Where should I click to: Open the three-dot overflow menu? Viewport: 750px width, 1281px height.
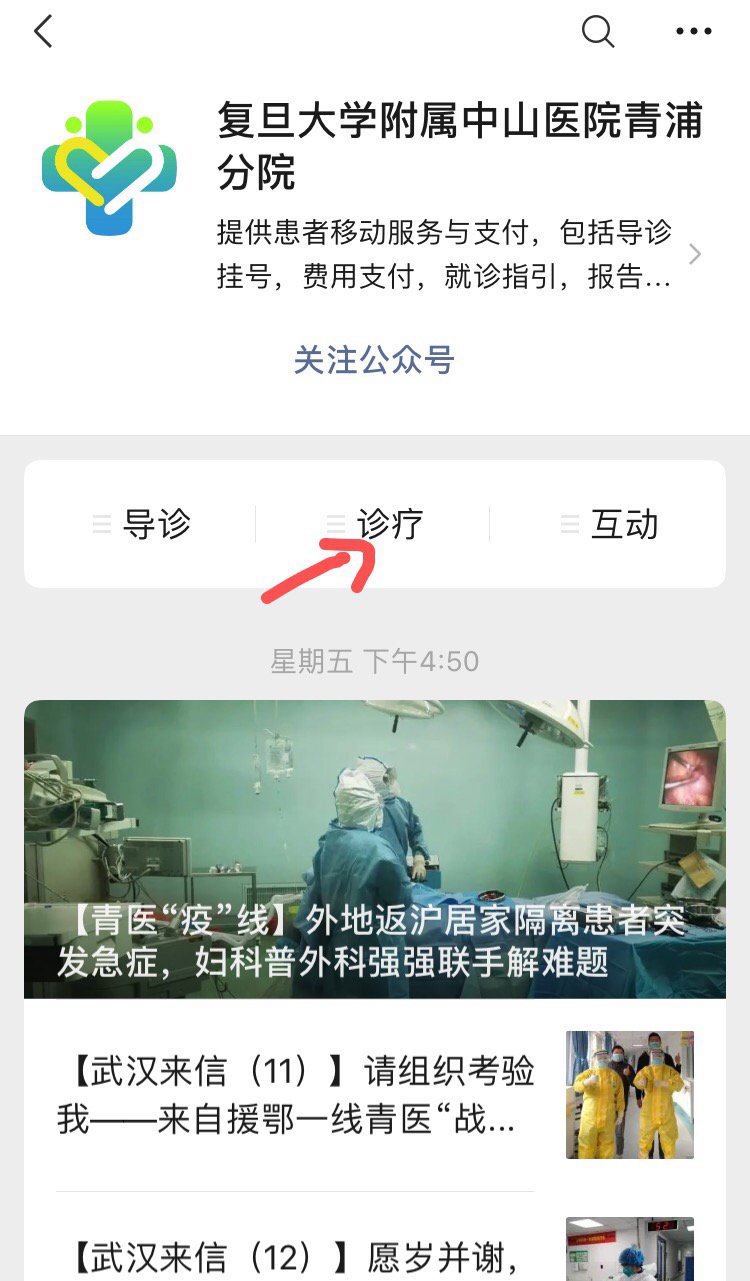point(693,32)
